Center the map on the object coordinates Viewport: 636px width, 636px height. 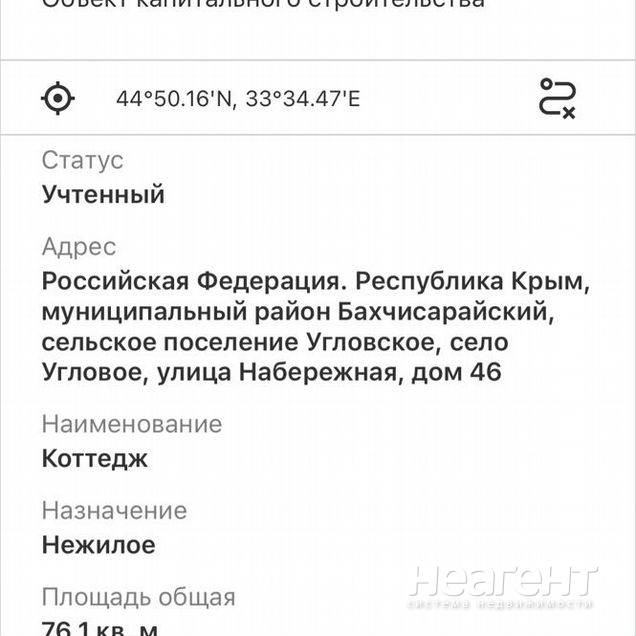pos(58,98)
